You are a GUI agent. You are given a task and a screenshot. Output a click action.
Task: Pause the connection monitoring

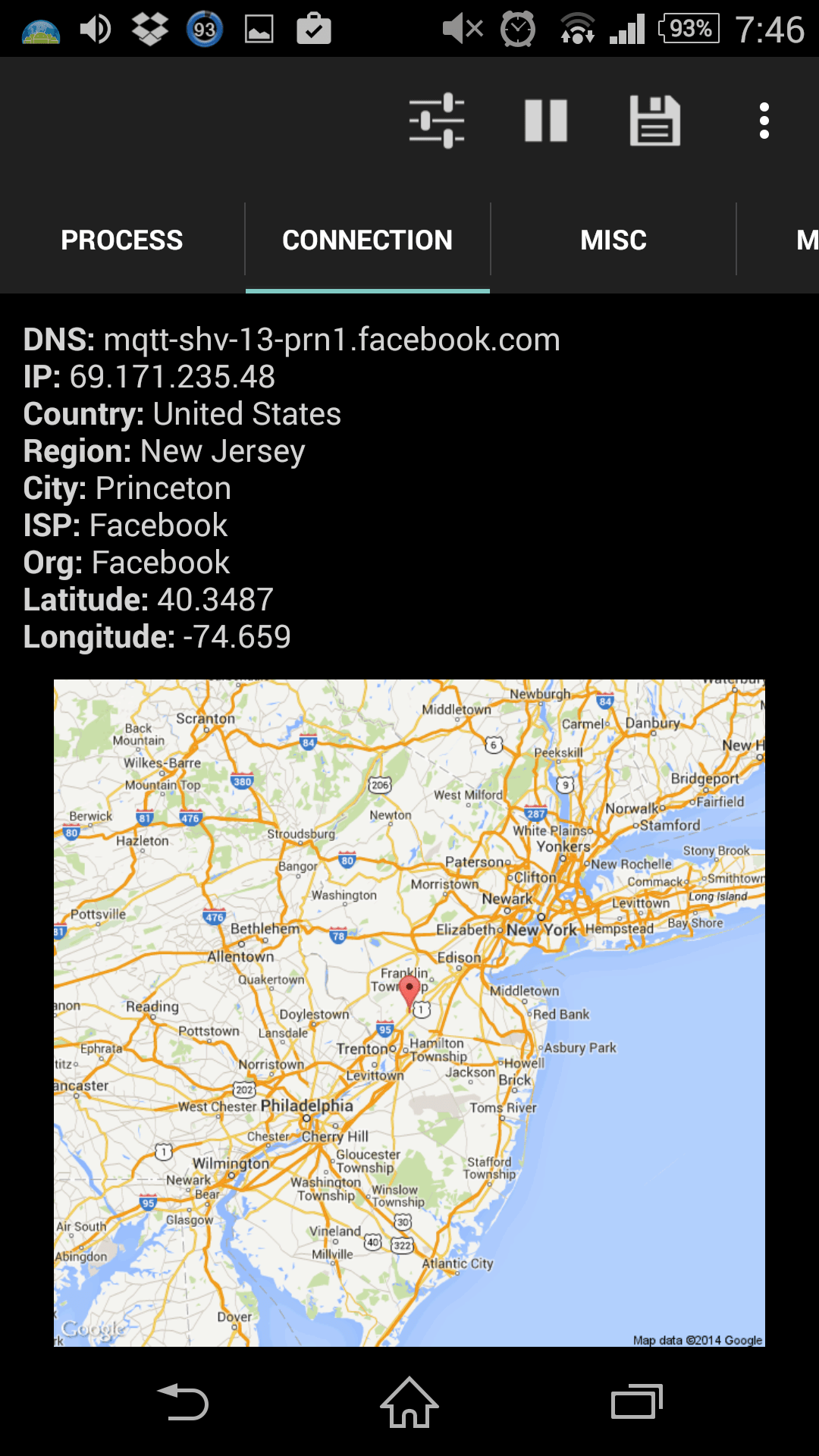coord(546,121)
